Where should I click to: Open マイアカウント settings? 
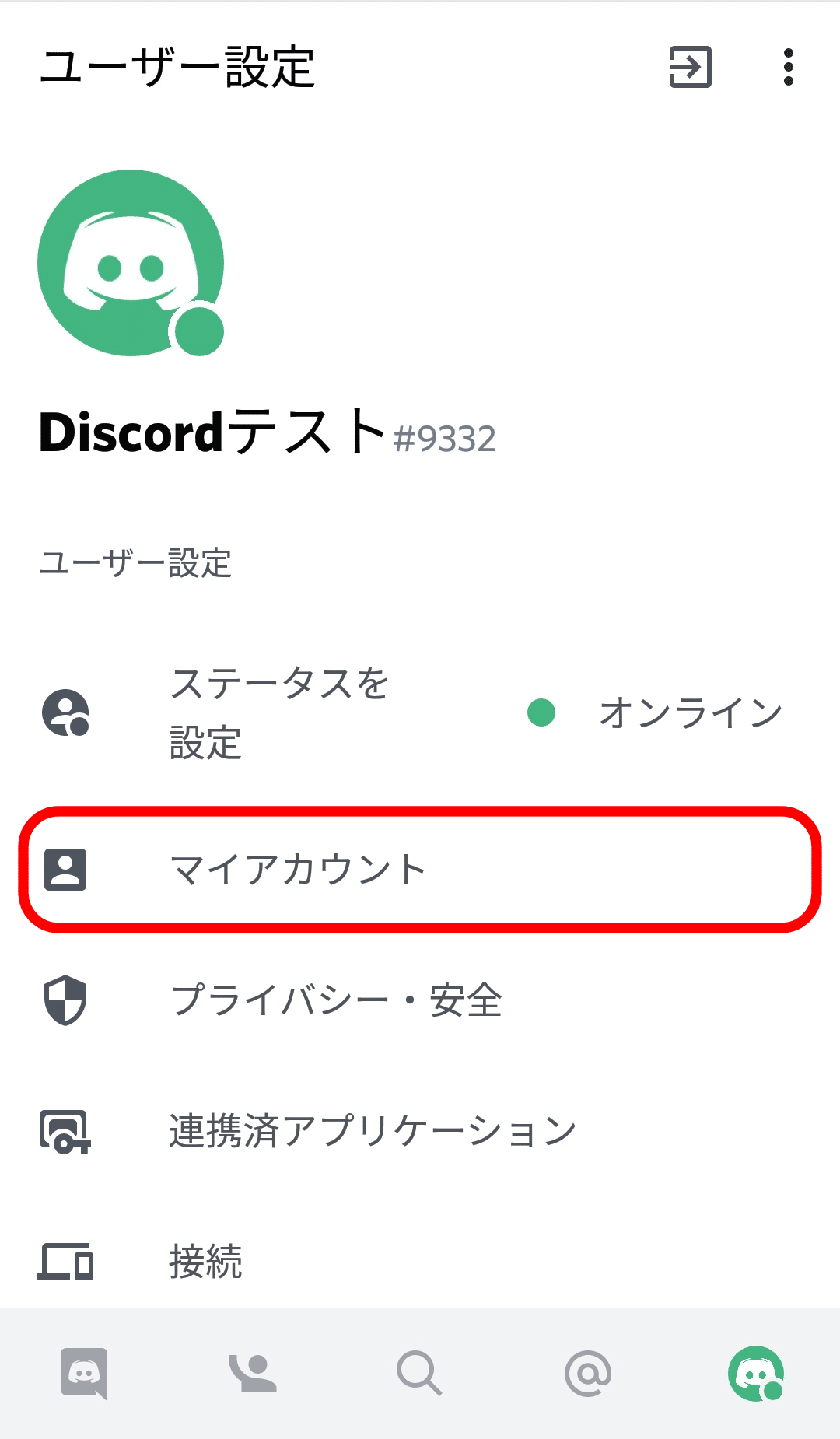[420, 869]
